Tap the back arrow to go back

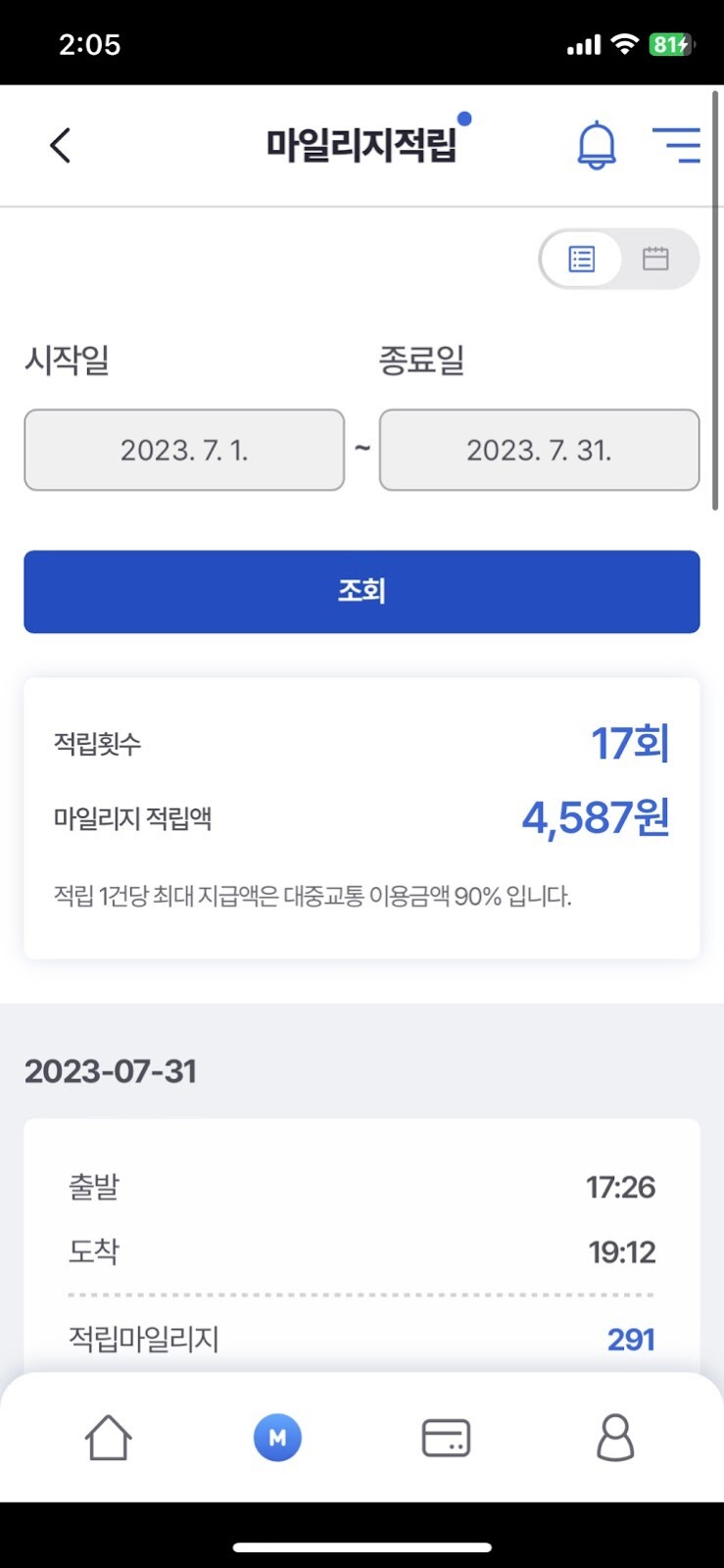[60, 143]
